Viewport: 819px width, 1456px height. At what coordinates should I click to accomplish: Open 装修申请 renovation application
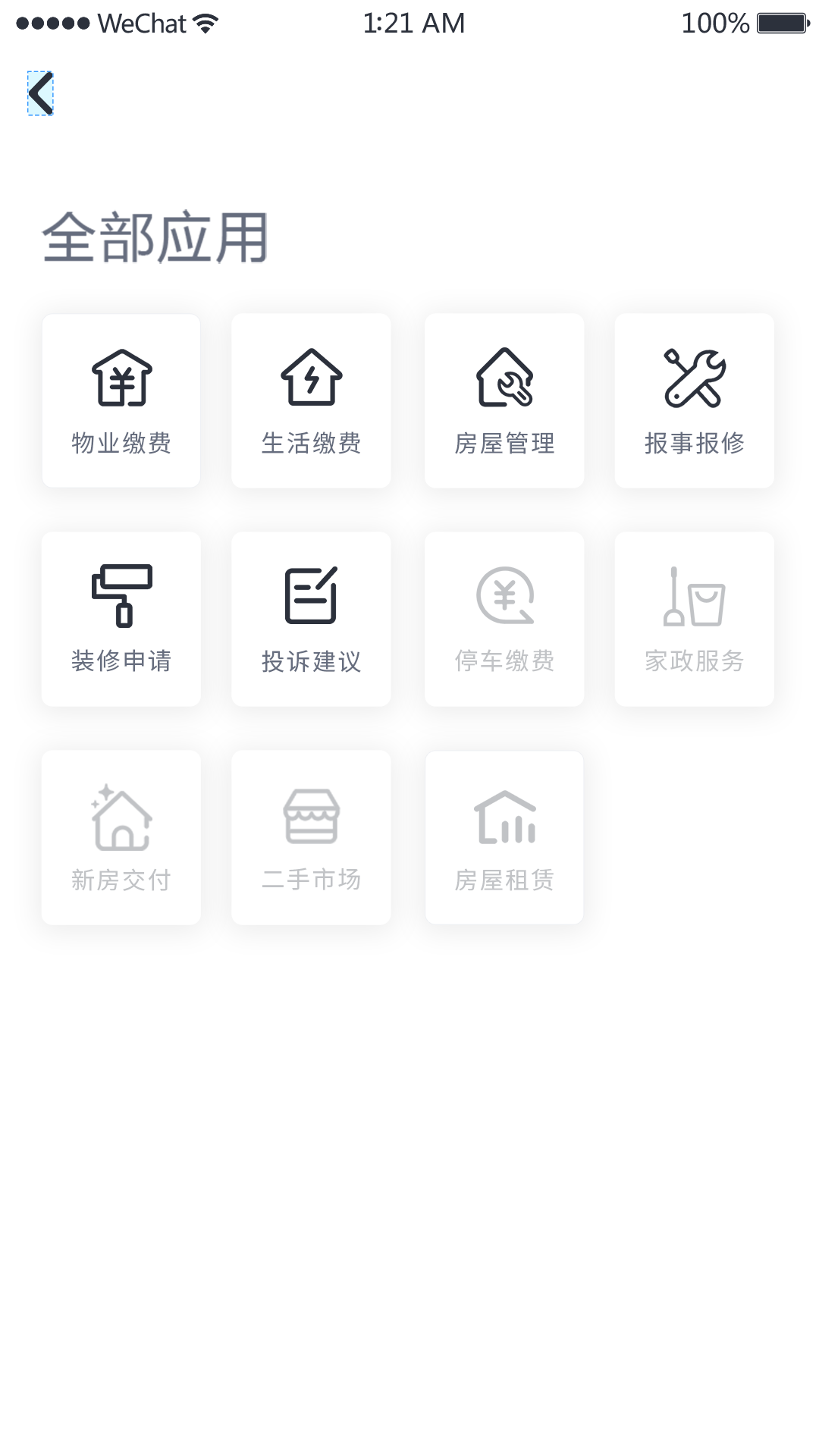click(121, 619)
